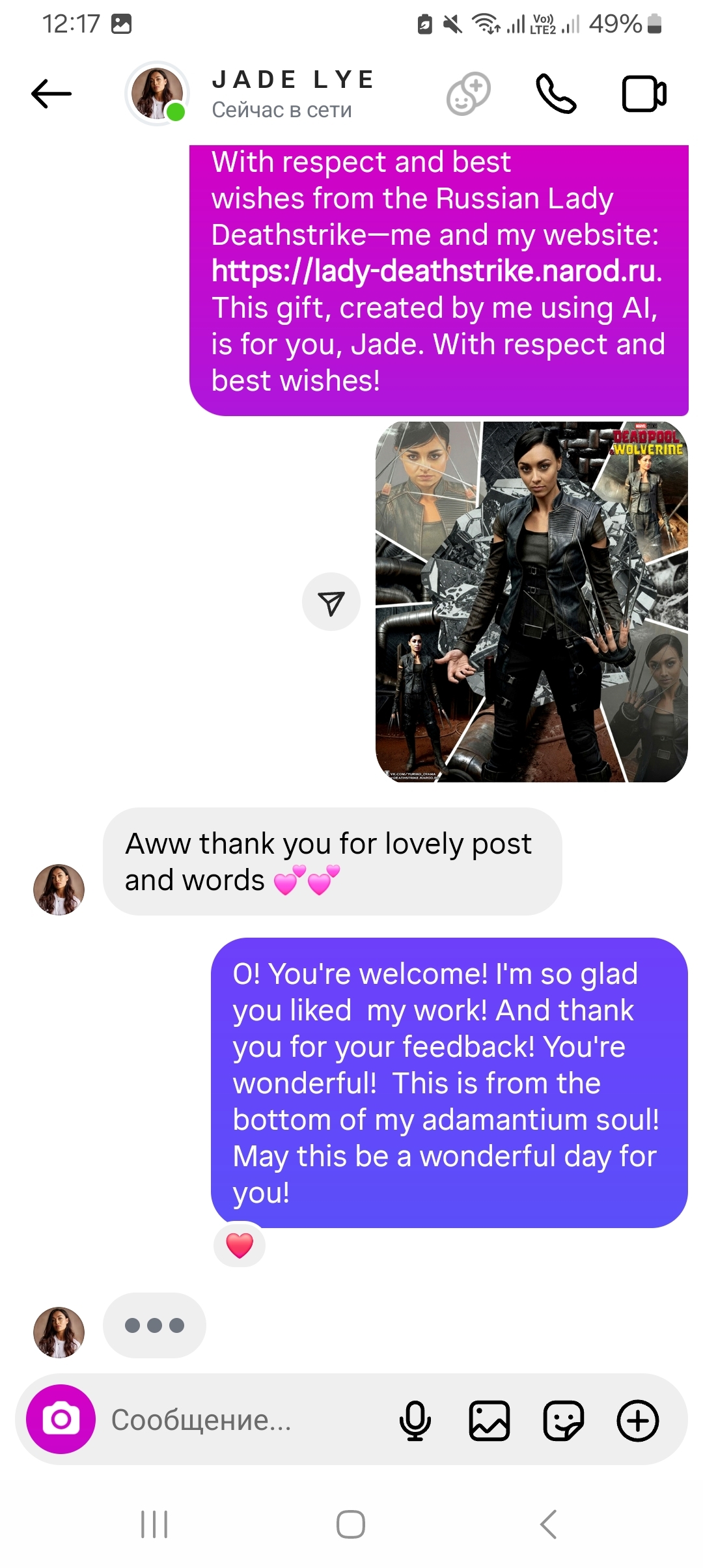Image resolution: width=703 pixels, height=1568 pixels.
Task: Tap Jade's avatar beside her thank you message
Action: click(x=59, y=889)
